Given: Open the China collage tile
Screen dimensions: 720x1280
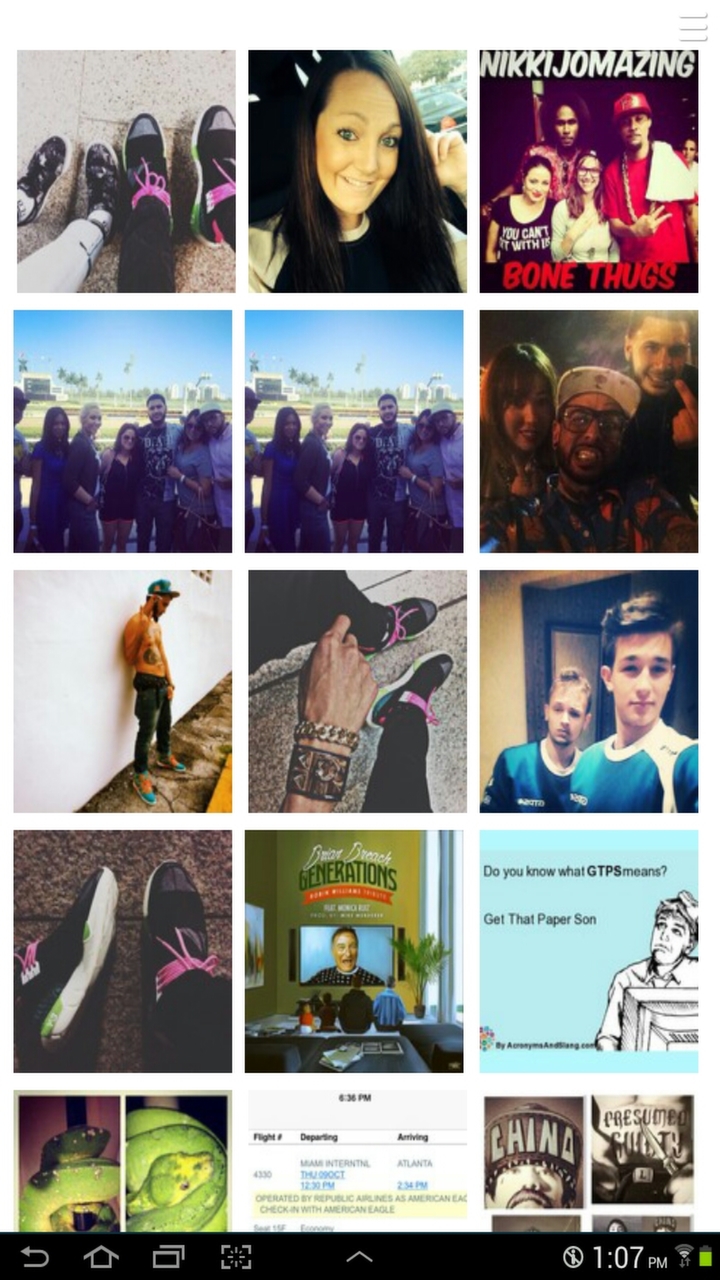Looking at the screenshot, I should coord(588,1160).
